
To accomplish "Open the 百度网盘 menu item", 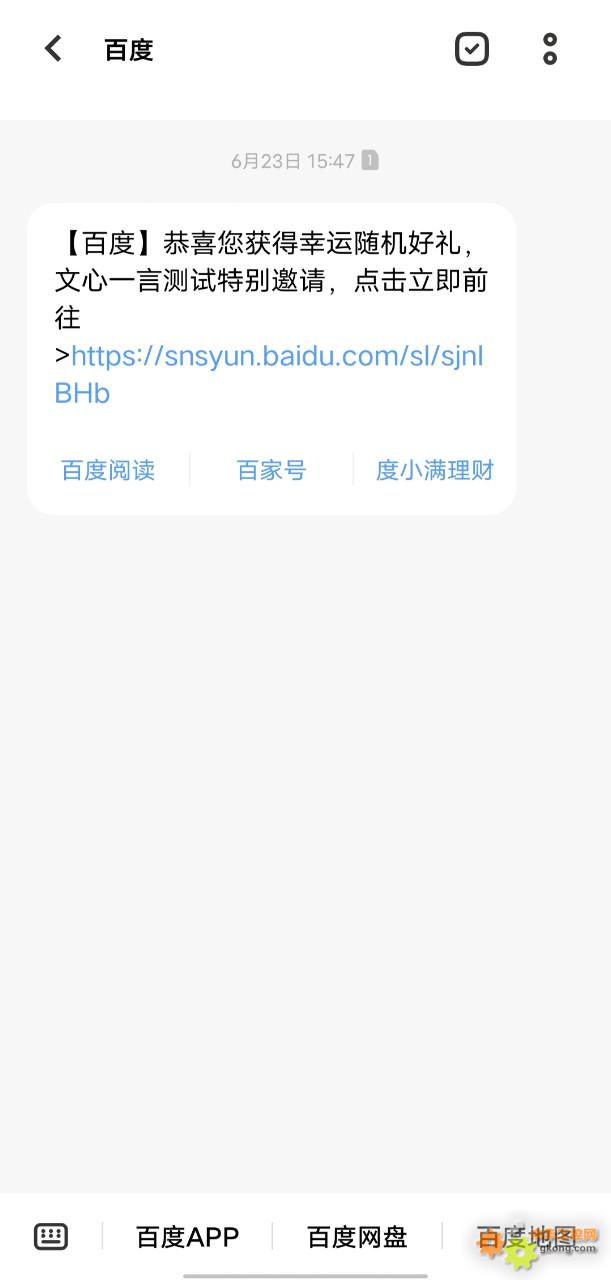I will coord(357,1237).
